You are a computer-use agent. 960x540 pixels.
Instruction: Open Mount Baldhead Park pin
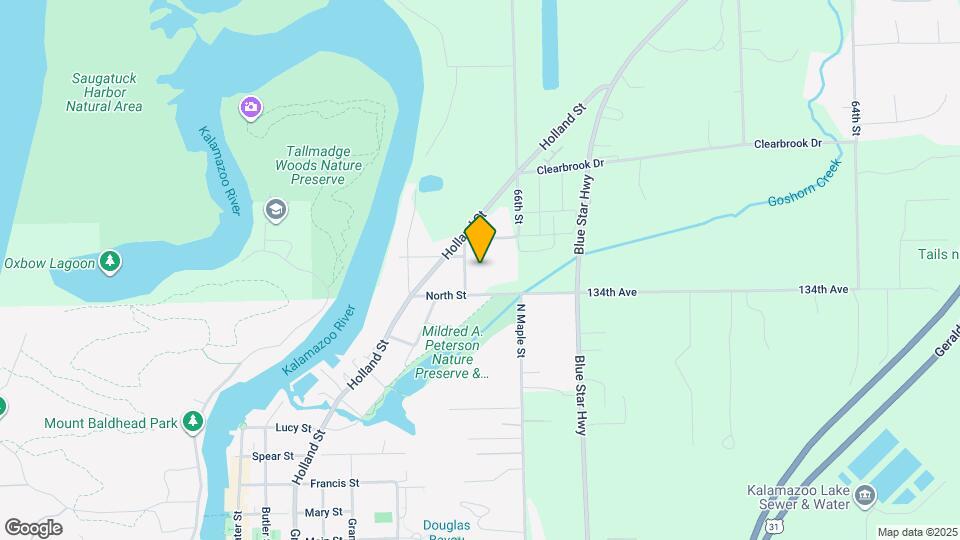click(194, 423)
